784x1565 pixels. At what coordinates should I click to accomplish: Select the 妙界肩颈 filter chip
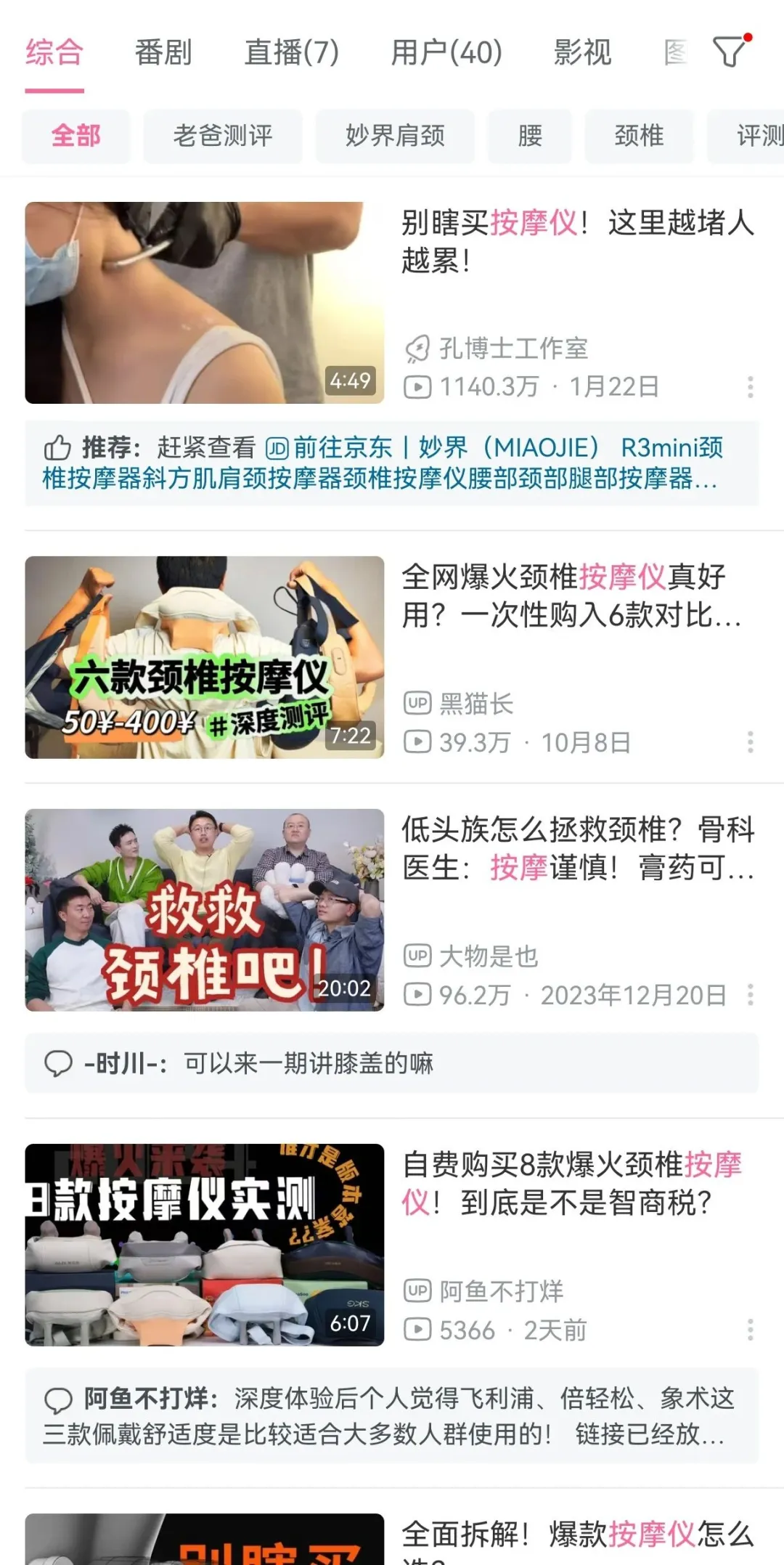[x=395, y=136]
